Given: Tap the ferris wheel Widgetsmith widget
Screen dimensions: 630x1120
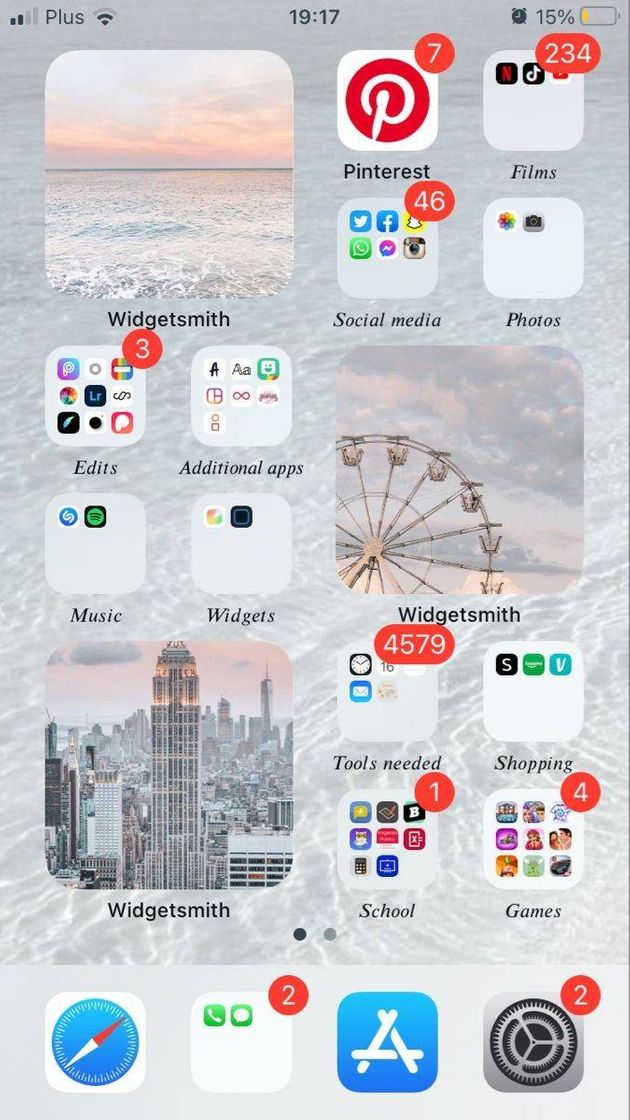Looking at the screenshot, I should (x=459, y=470).
